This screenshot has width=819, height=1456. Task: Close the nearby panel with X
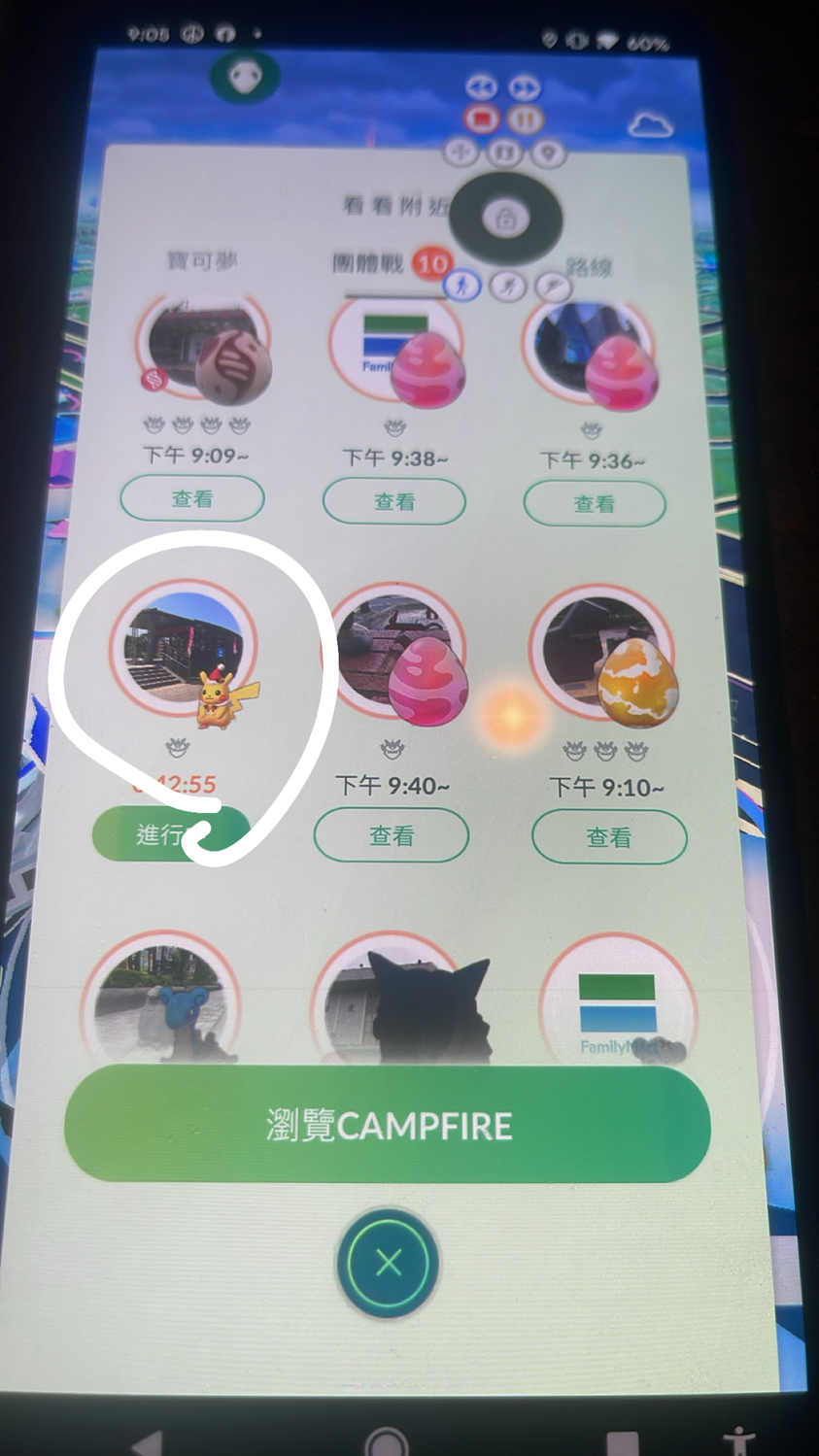click(x=389, y=1263)
